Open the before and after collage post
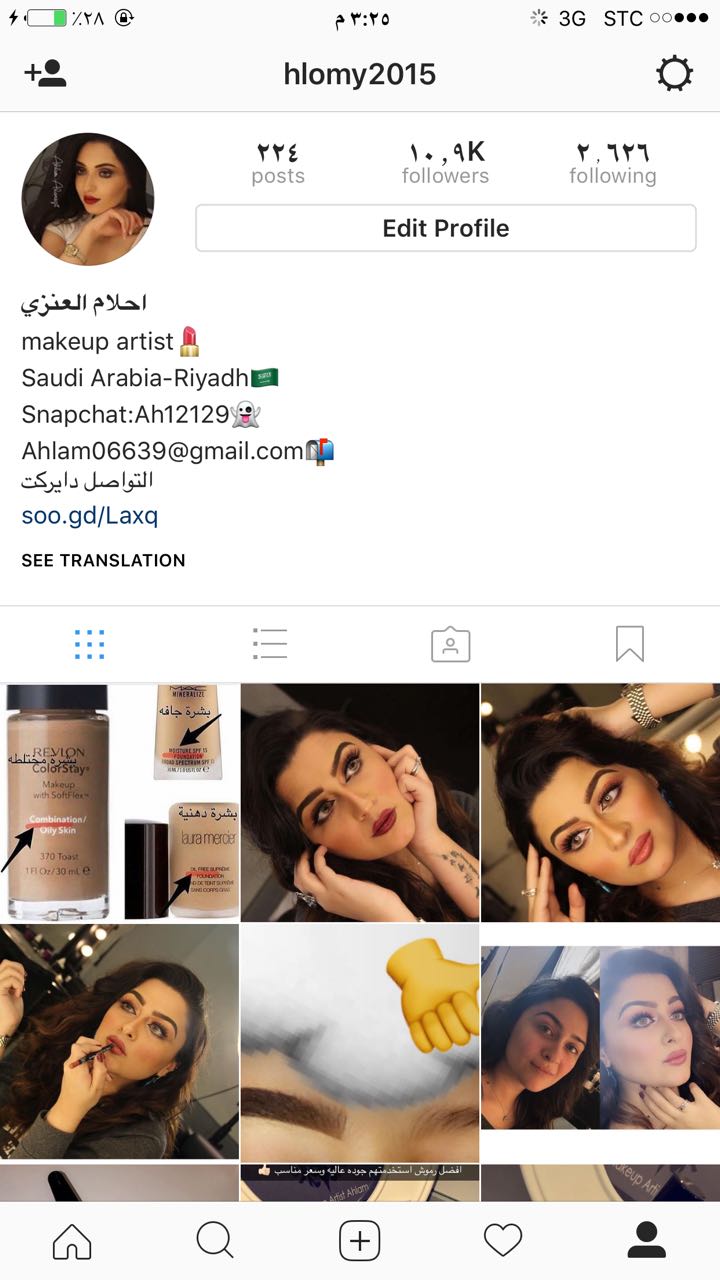 click(600, 1042)
